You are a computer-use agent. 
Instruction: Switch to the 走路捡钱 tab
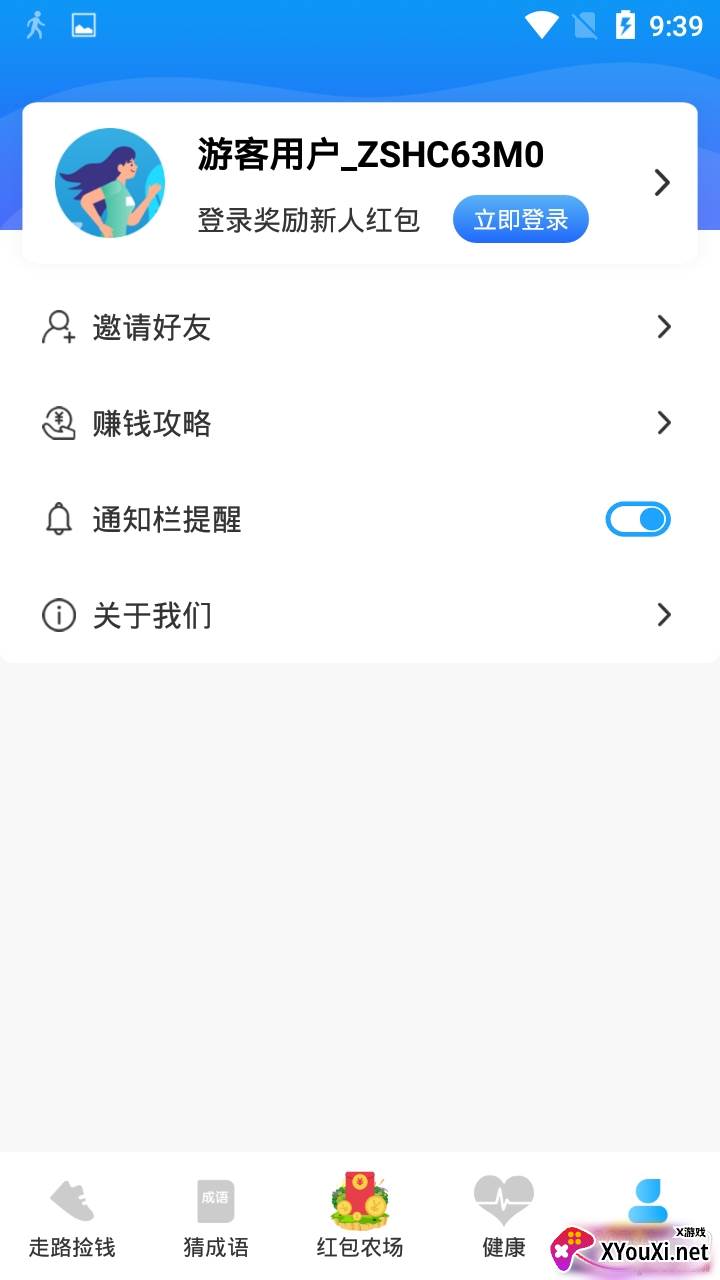click(72, 1216)
